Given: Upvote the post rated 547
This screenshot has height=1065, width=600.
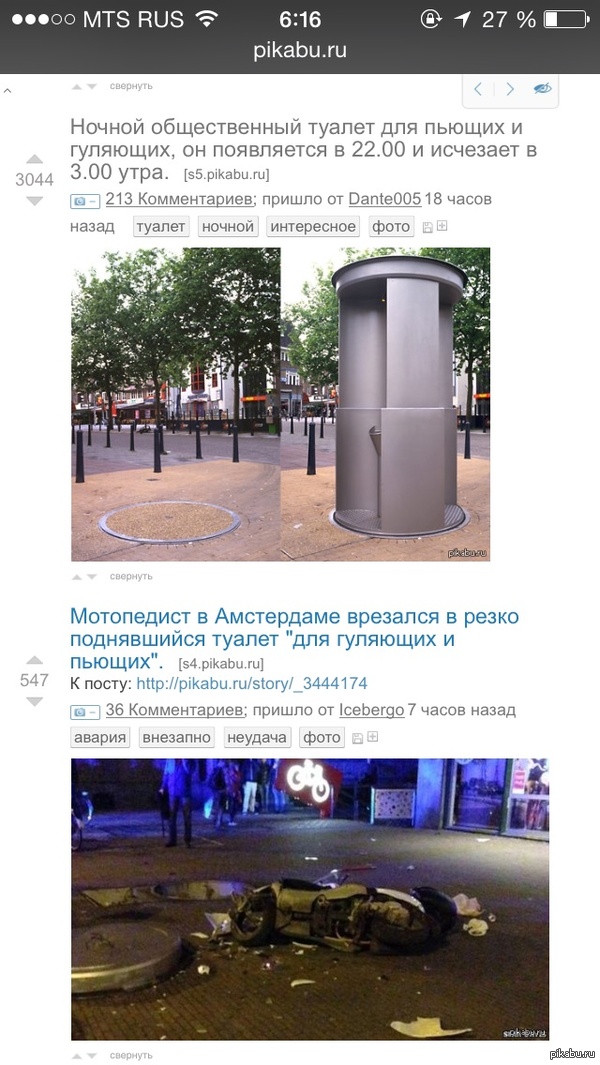Looking at the screenshot, I should coord(34,659).
